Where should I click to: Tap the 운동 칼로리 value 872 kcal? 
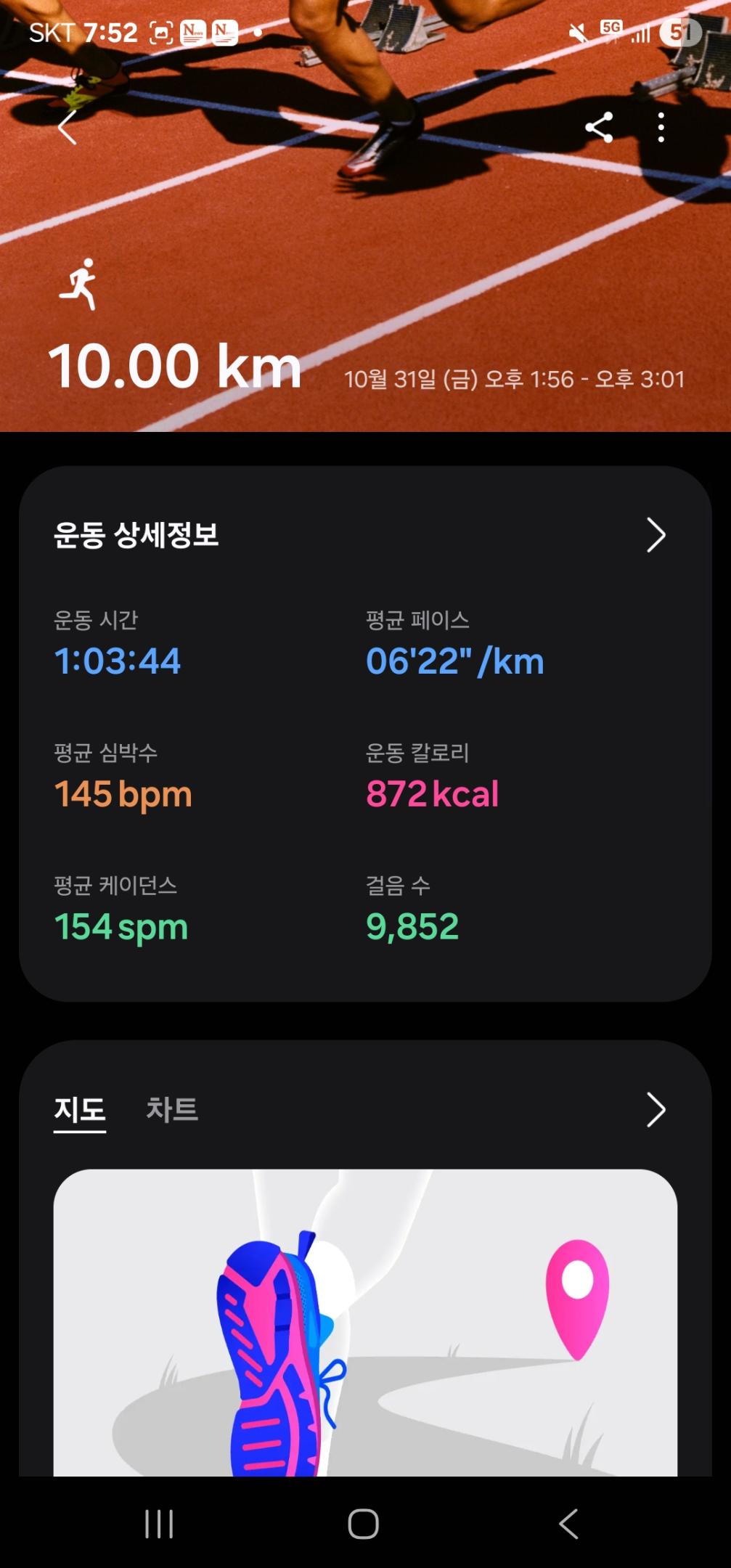pyautogui.click(x=431, y=793)
